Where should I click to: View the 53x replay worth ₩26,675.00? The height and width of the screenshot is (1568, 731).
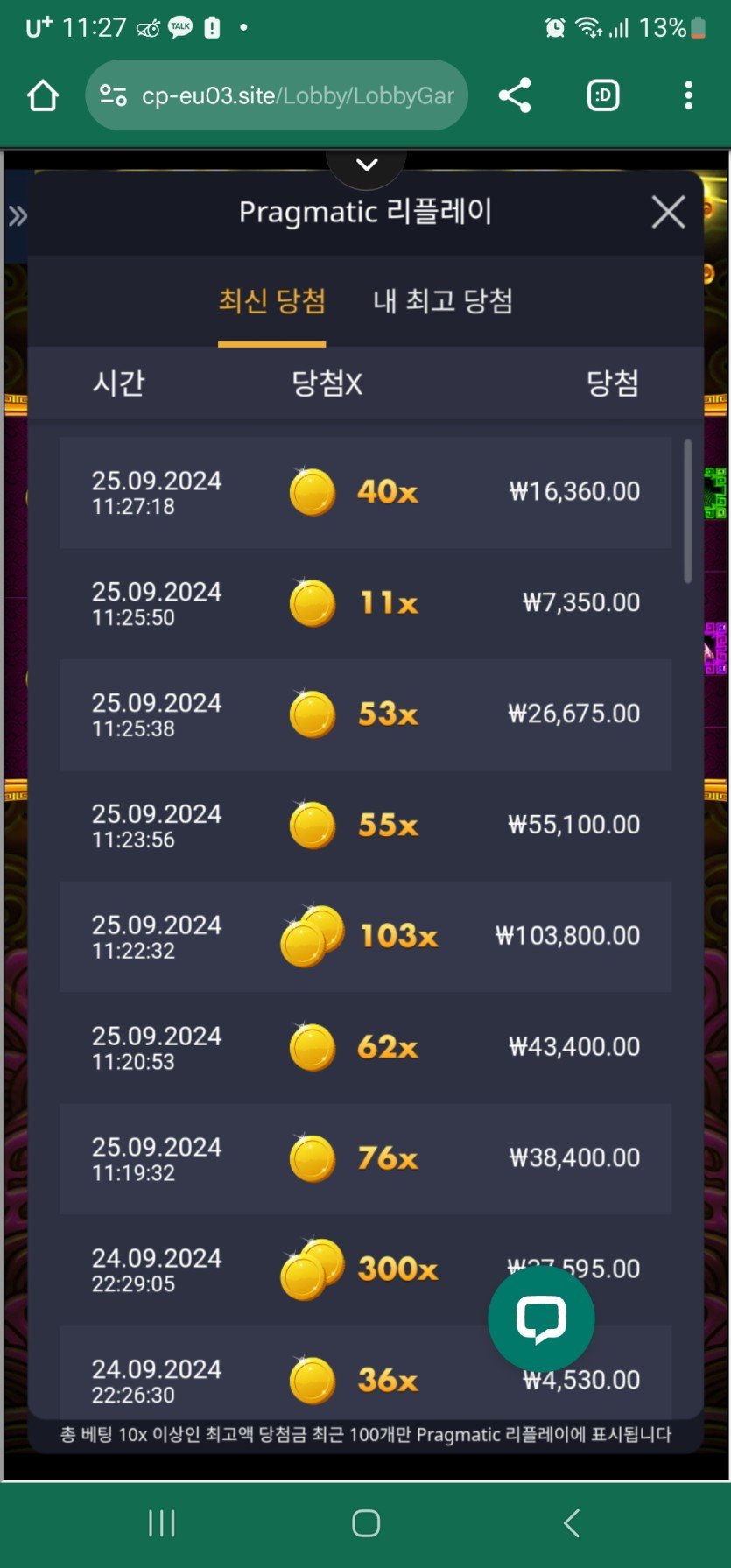pos(365,714)
